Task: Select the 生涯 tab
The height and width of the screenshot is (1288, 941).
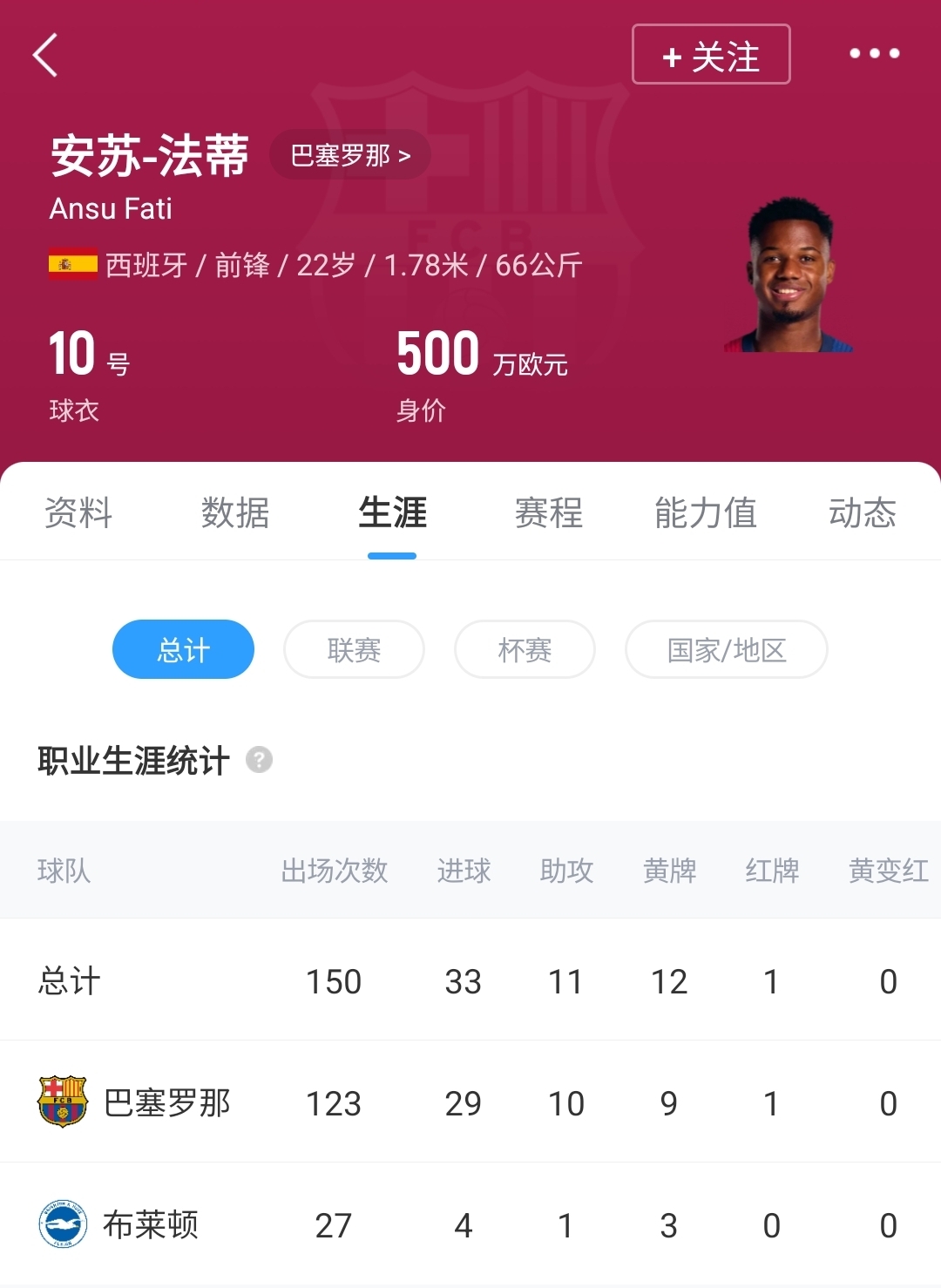Action: coord(392,512)
